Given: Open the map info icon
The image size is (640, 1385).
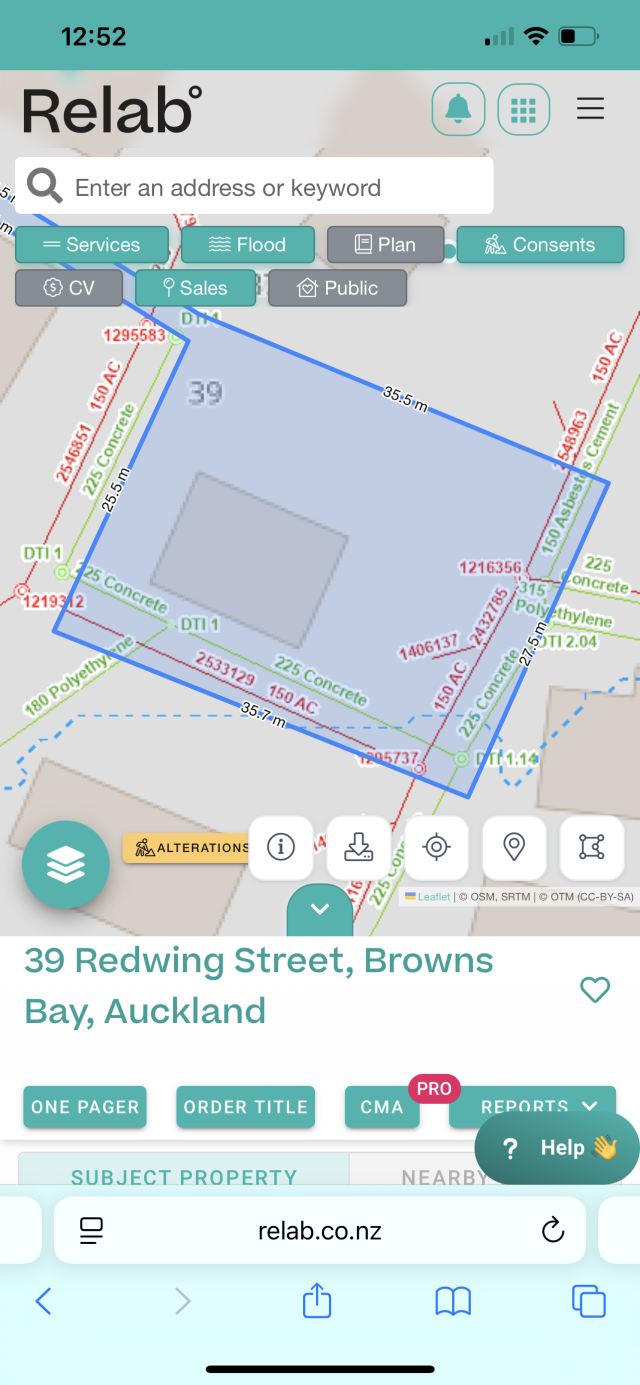Looking at the screenshot, I should pyautogui.click(x=281, y=847).
